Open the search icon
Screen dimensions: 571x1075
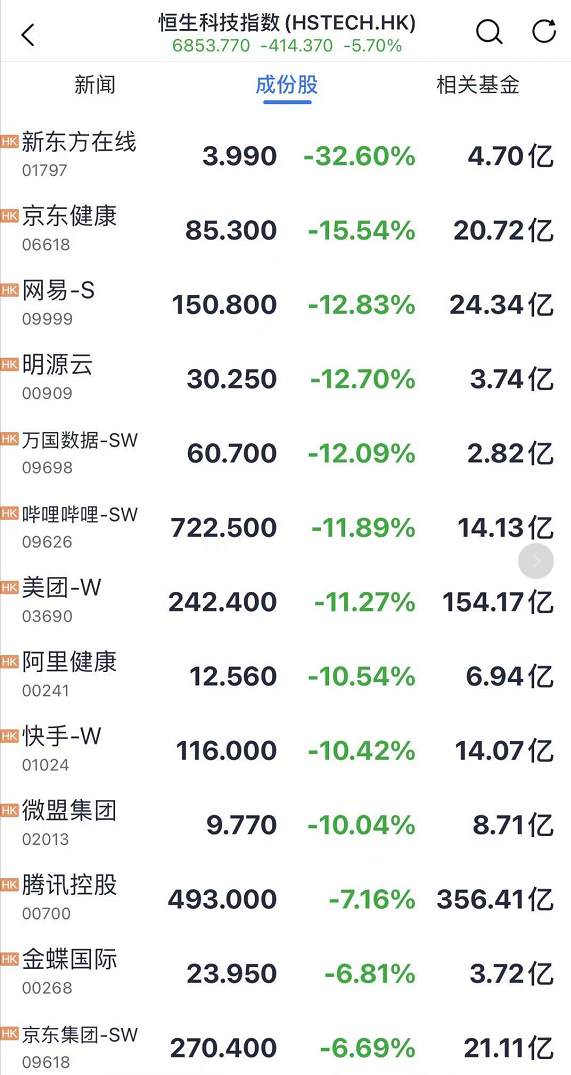[489, 32]
